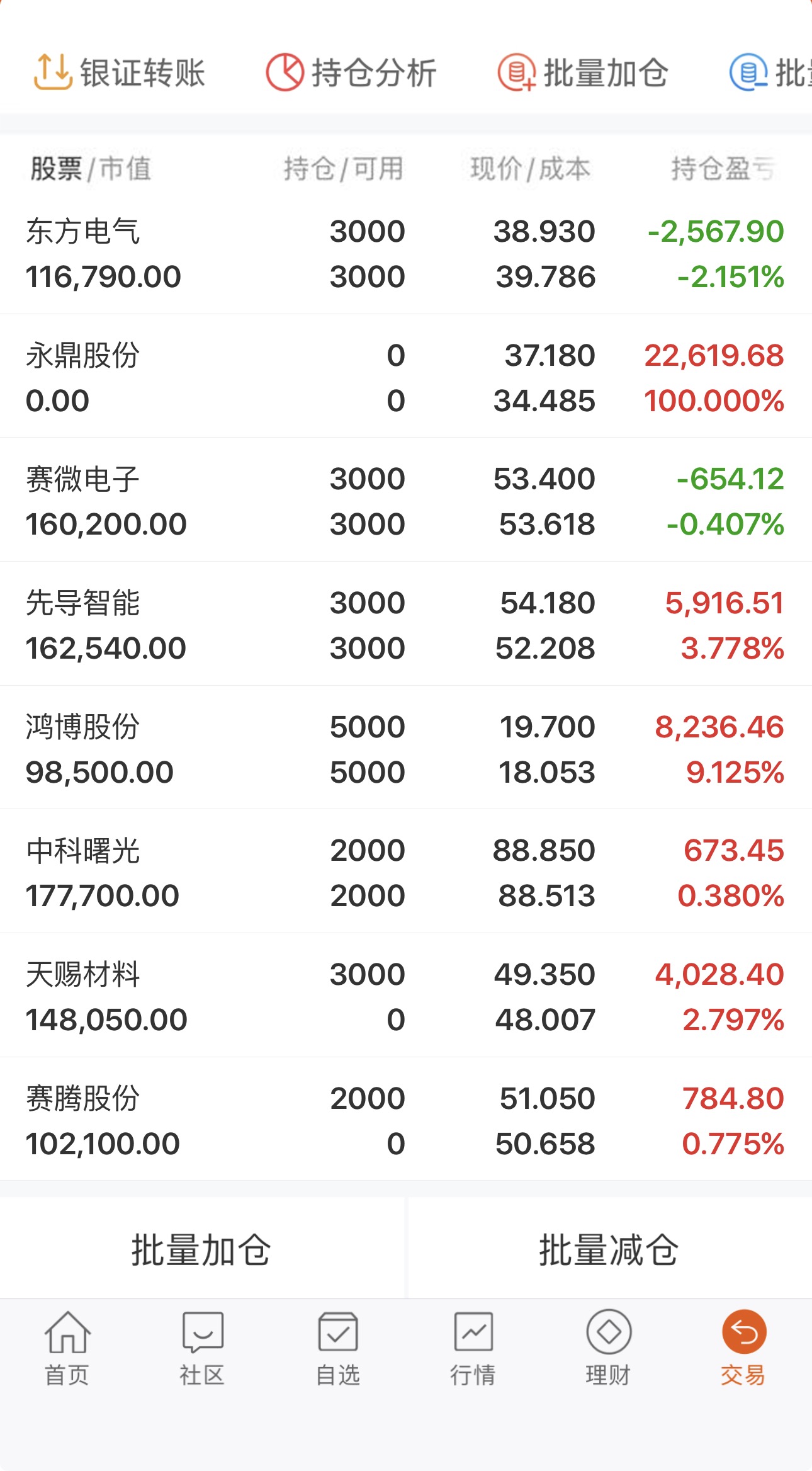Viewport: 812px width, 1471px height.
Task: Tap the top 批量加仓 shortcut
Action: click(583, 72)
